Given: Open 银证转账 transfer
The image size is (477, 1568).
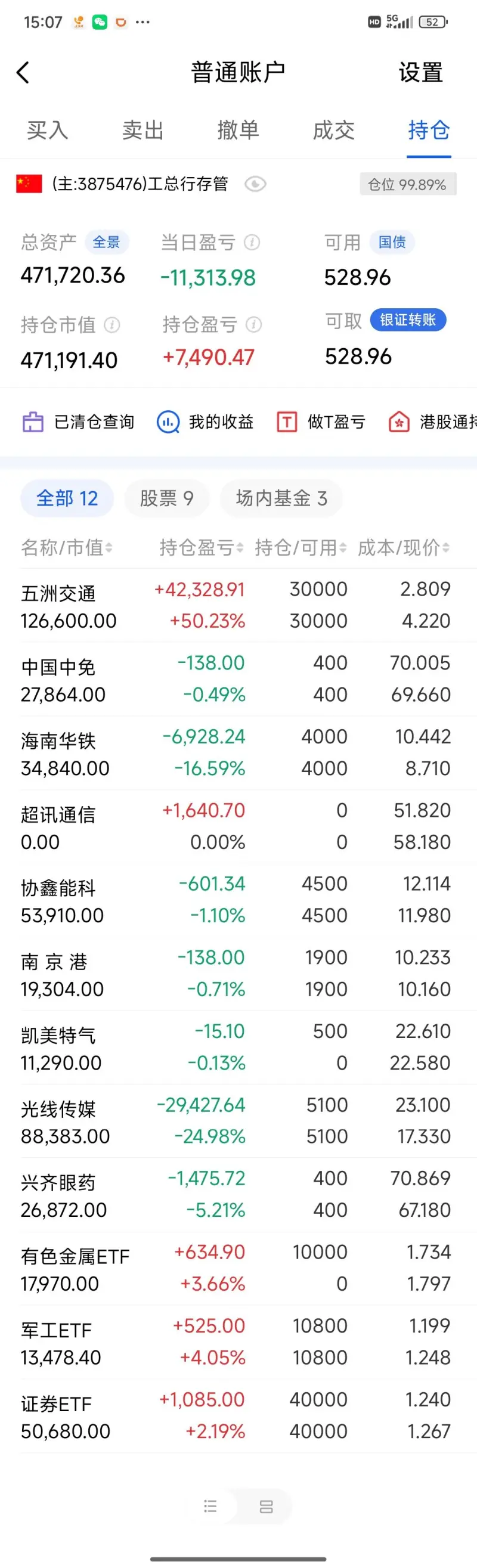Looking at the screenshot, I should click(x=408, y=320).
